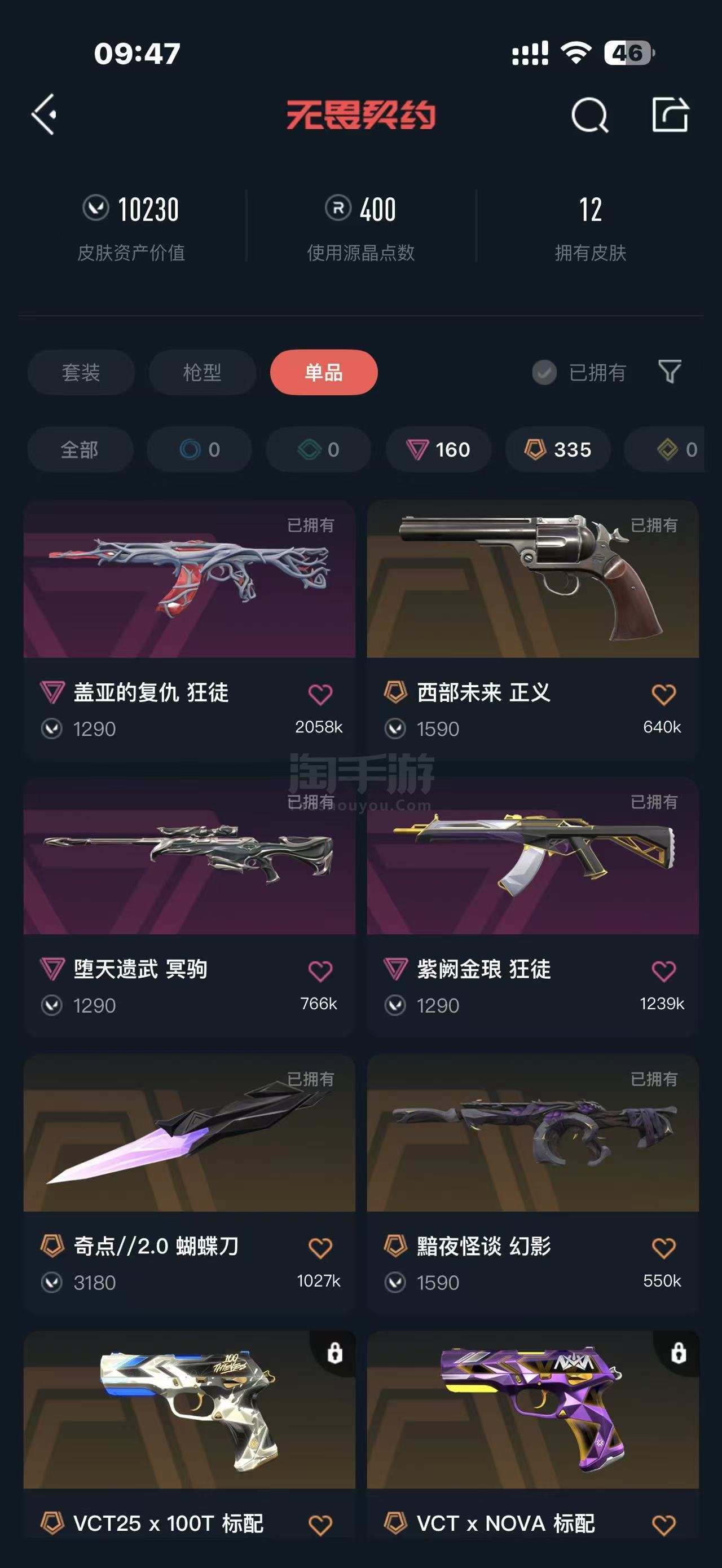Screen dimensions: 722x1568
Task: Open the search icon
Action: tap(589, 114)
